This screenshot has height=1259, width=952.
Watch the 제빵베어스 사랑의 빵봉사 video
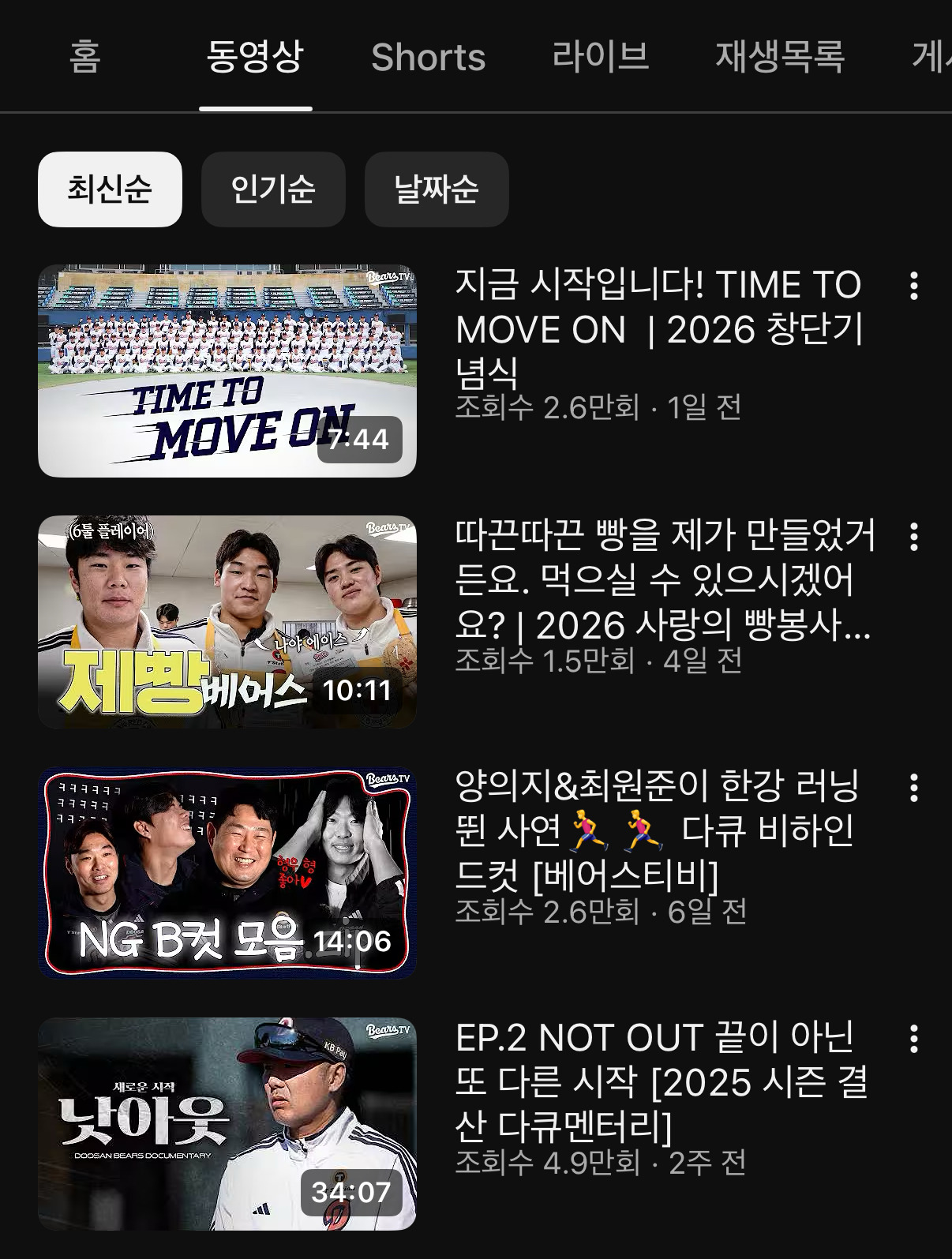(x=227, y=622)
